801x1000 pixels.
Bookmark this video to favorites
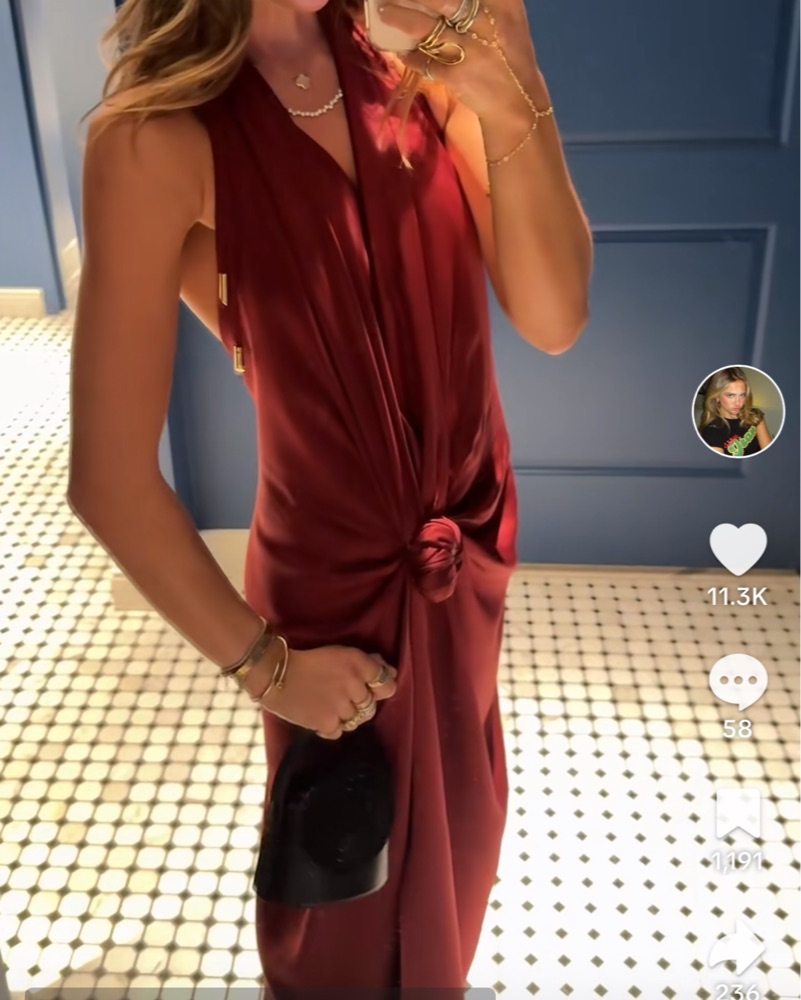click(x=738, y=815)
